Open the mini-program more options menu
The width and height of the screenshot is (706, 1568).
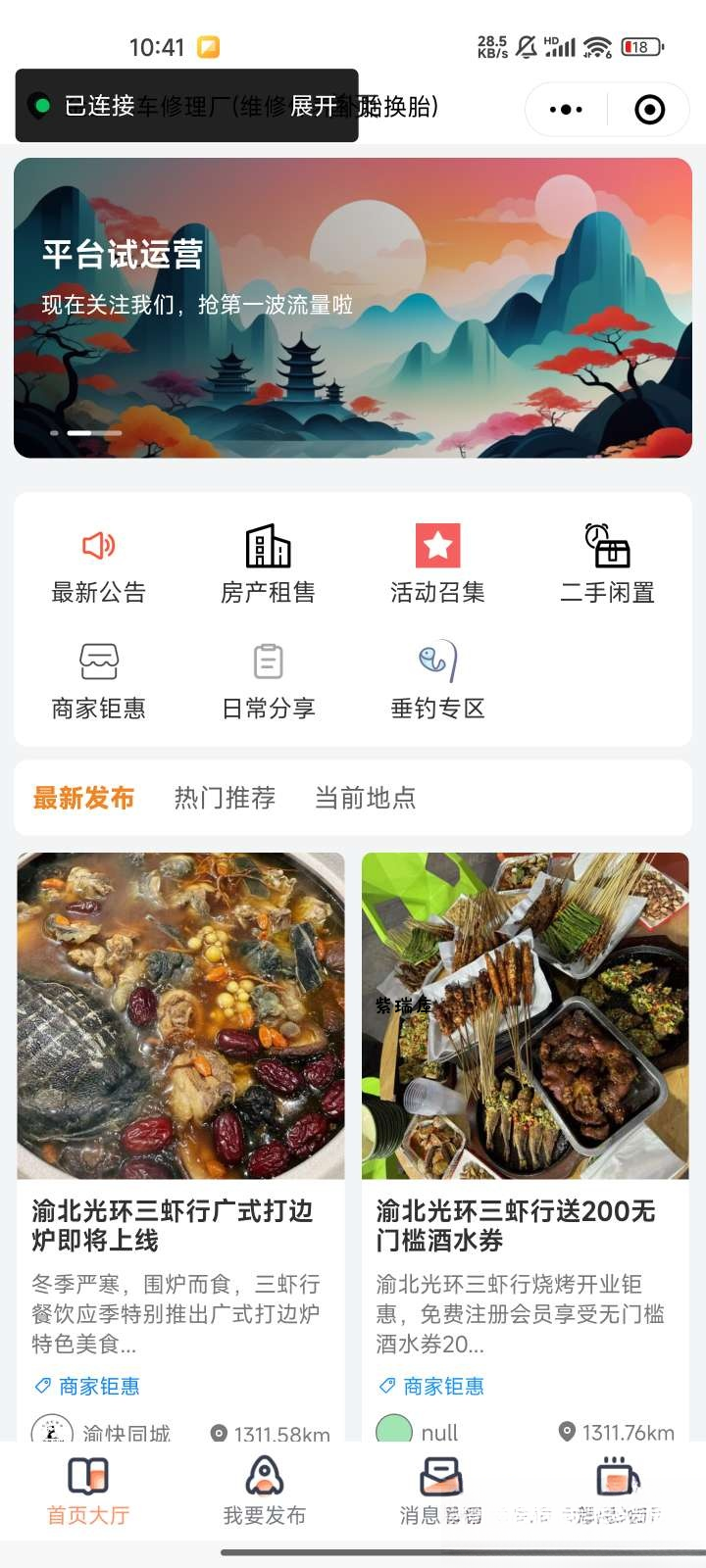click(565, 109)
